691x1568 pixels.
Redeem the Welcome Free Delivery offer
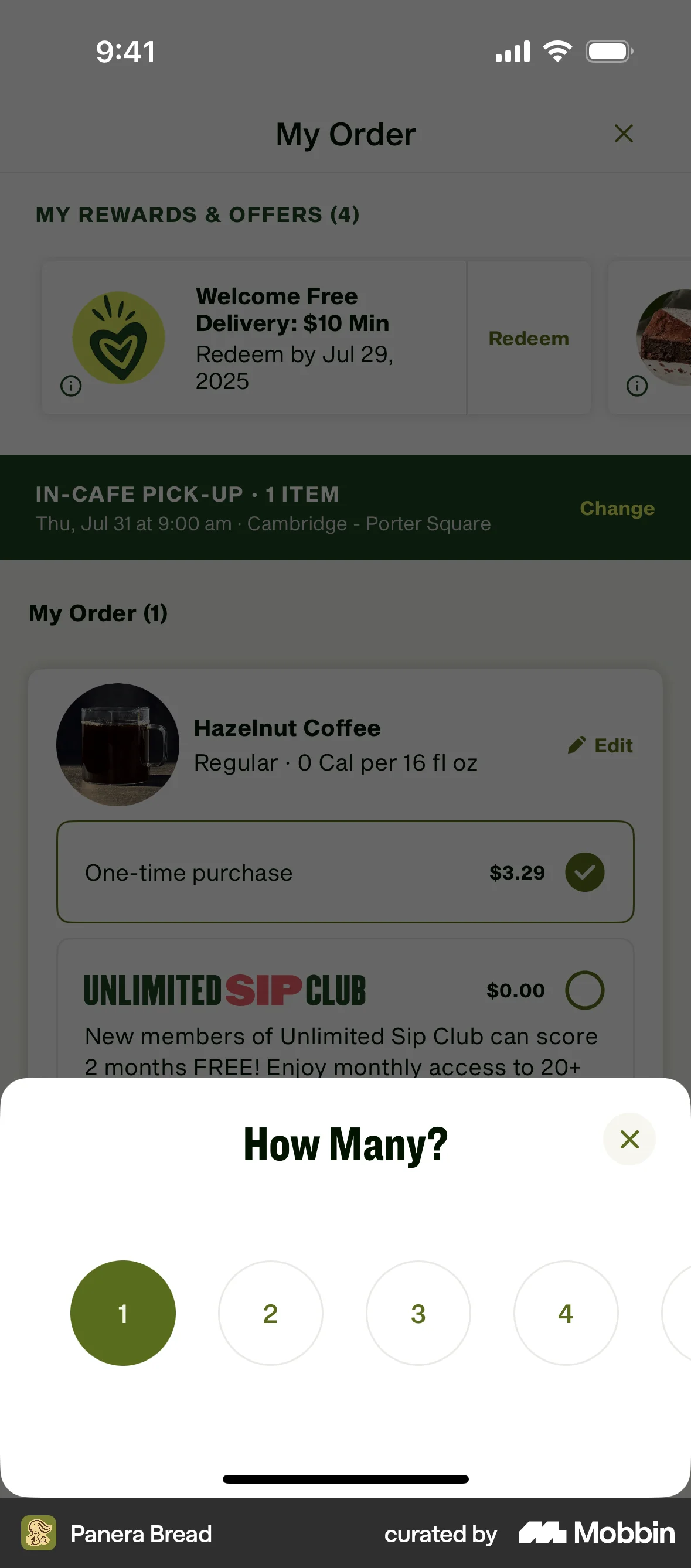528,339
